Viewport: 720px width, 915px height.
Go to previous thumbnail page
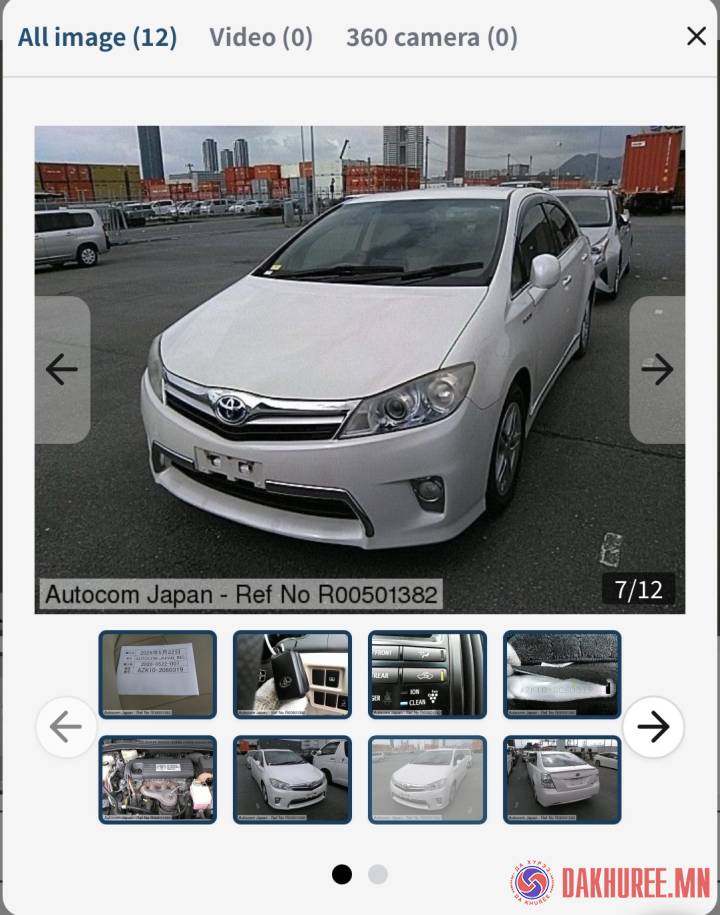click(67, 727)
